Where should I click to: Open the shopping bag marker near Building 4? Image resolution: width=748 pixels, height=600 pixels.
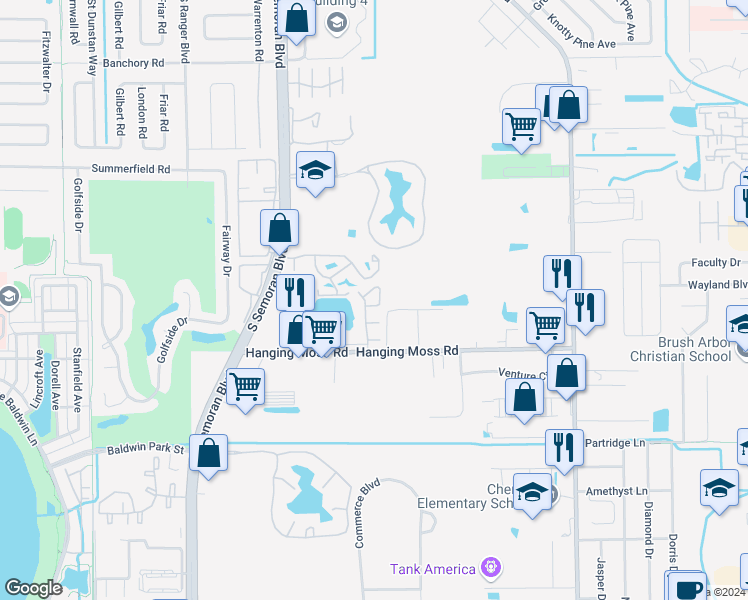296,18
